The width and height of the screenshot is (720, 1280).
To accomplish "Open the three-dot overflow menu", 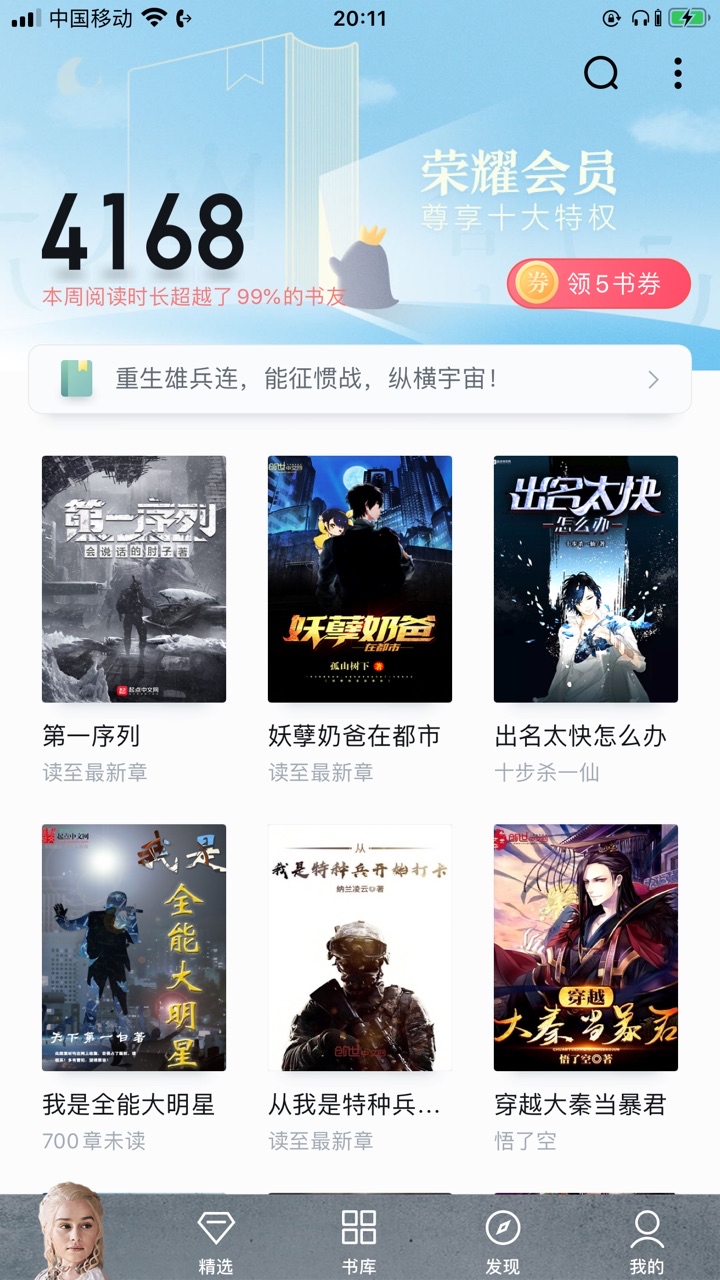I will pyautogui.click(x=678, y=73).
